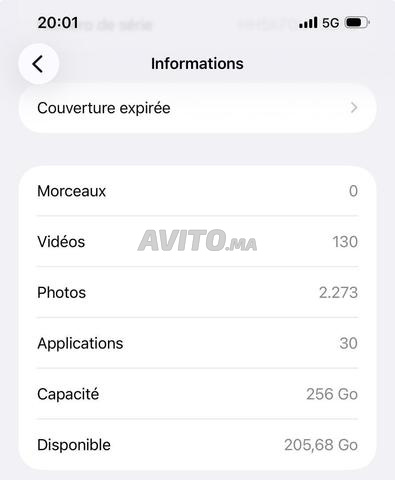Go back from the Informations page
The height and width of the screenshot is (480, 395).
(39, 64)
